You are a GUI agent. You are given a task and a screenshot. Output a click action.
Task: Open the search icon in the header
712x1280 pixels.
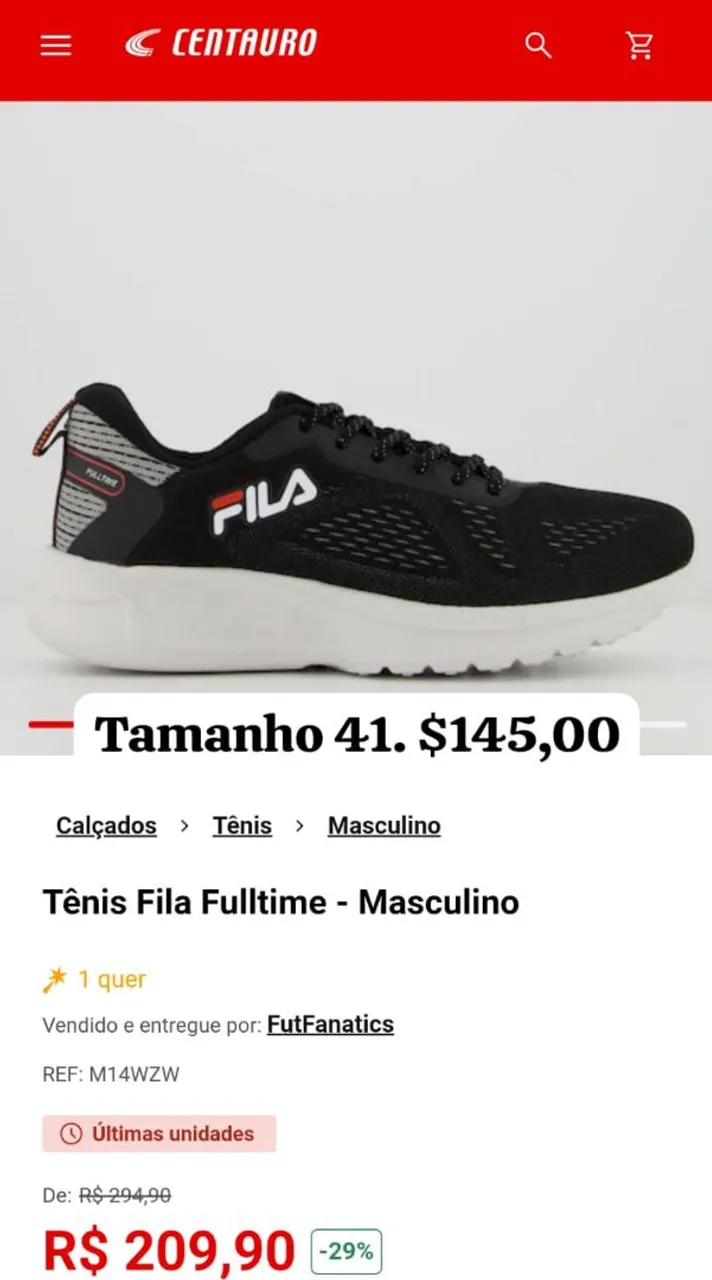click(x=539, y=45)
